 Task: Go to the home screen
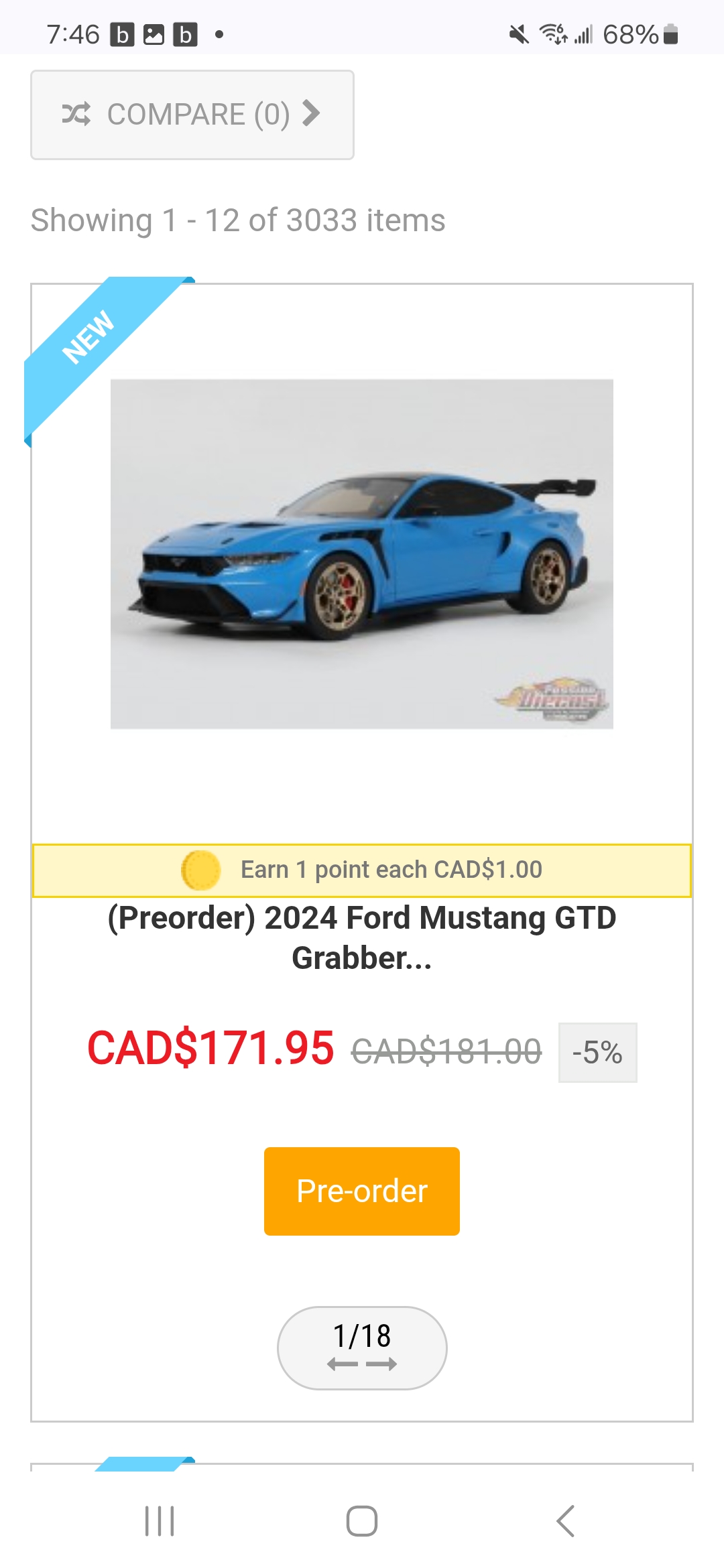coord(361,1520)
